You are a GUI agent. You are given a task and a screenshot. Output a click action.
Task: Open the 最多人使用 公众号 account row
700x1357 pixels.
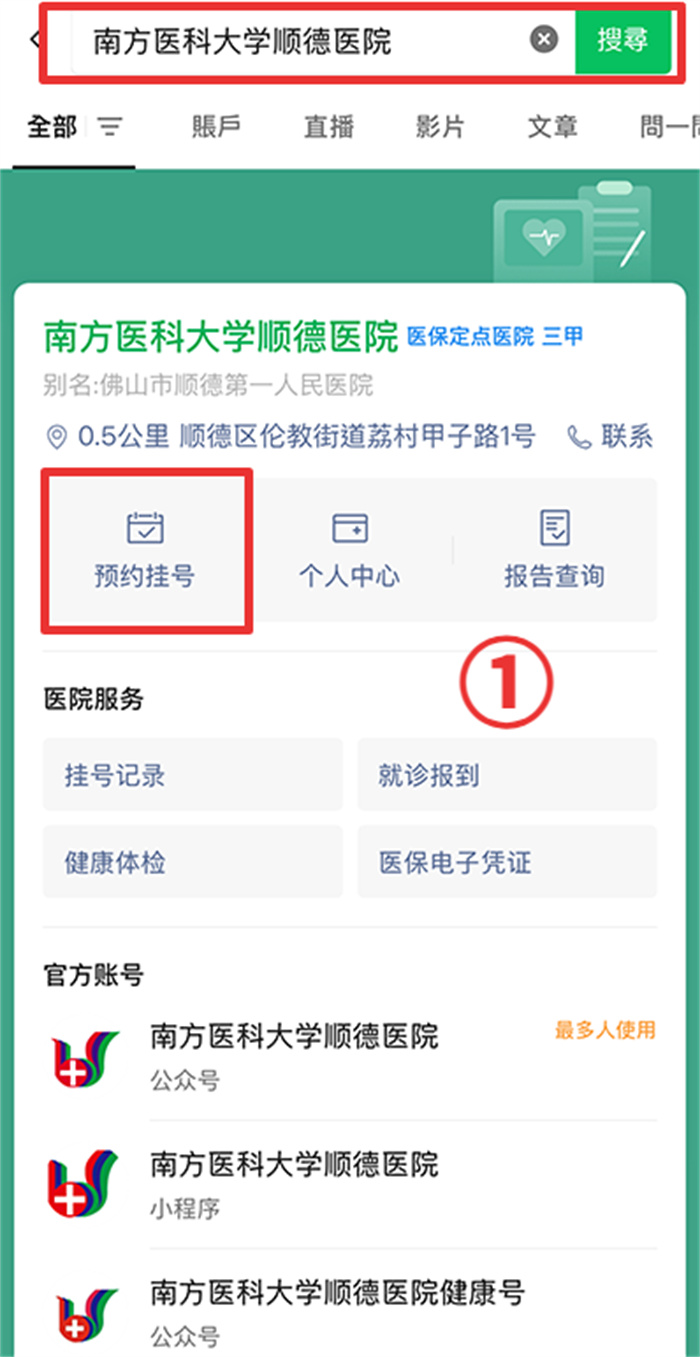(x=350, y=1056)
